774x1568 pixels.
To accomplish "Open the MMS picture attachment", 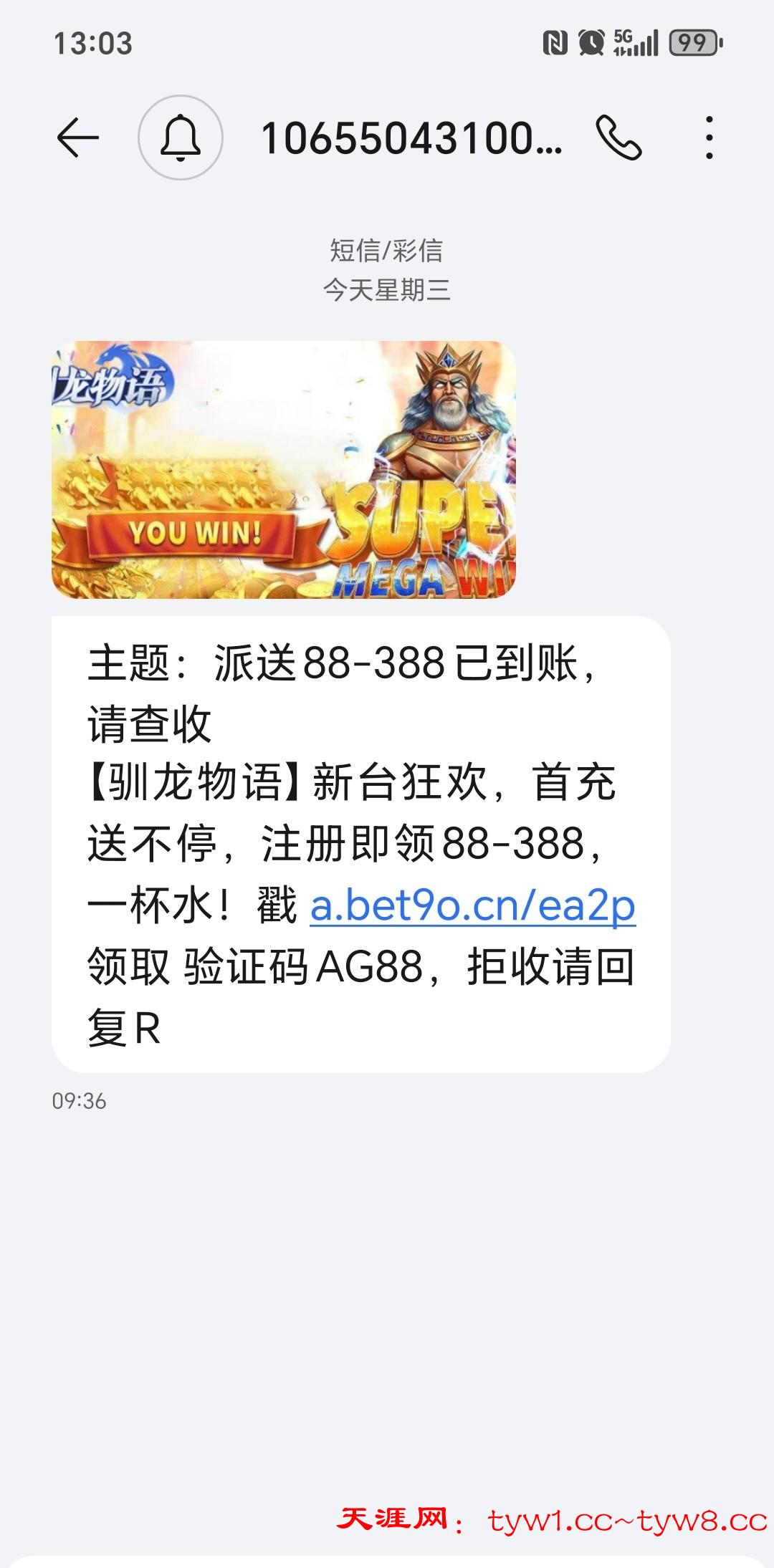I will (284, 470).
